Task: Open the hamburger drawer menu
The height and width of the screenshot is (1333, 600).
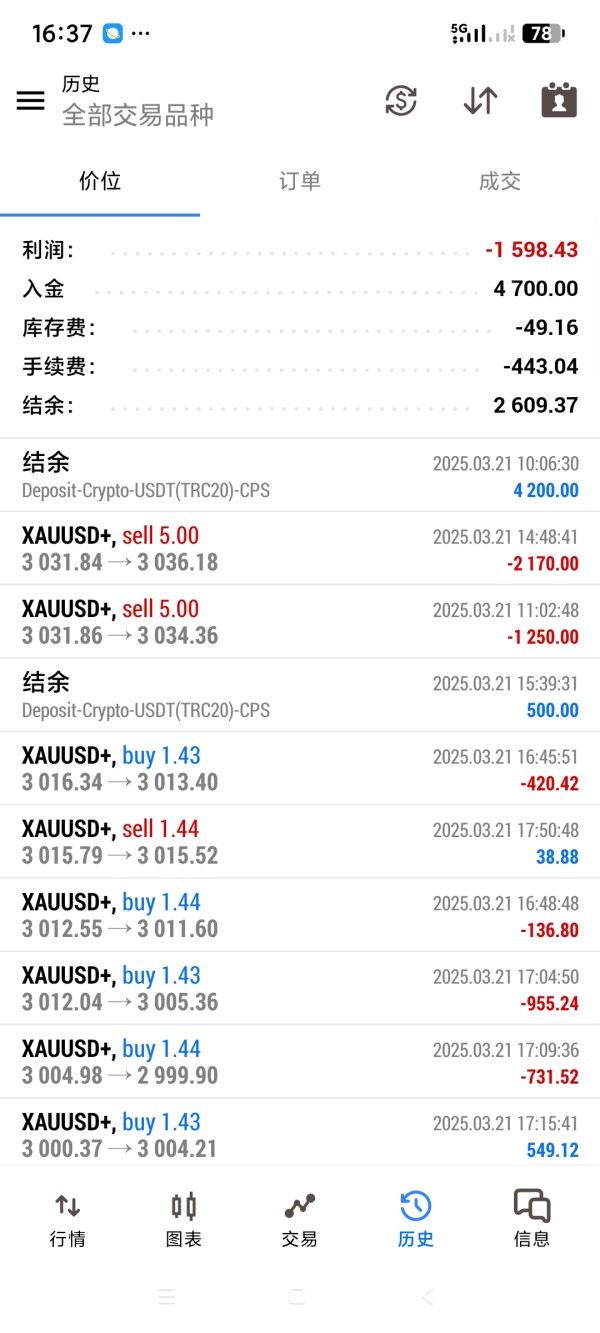Action: pyautogui.click(x=31, y=101)
